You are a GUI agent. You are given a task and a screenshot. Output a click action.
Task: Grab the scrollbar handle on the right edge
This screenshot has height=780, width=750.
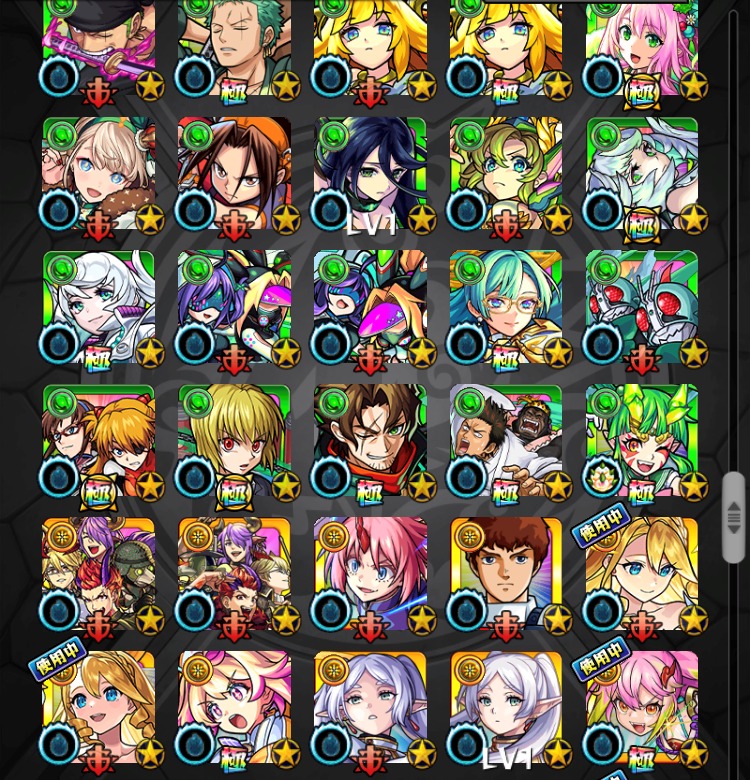[x=733, y=517]
